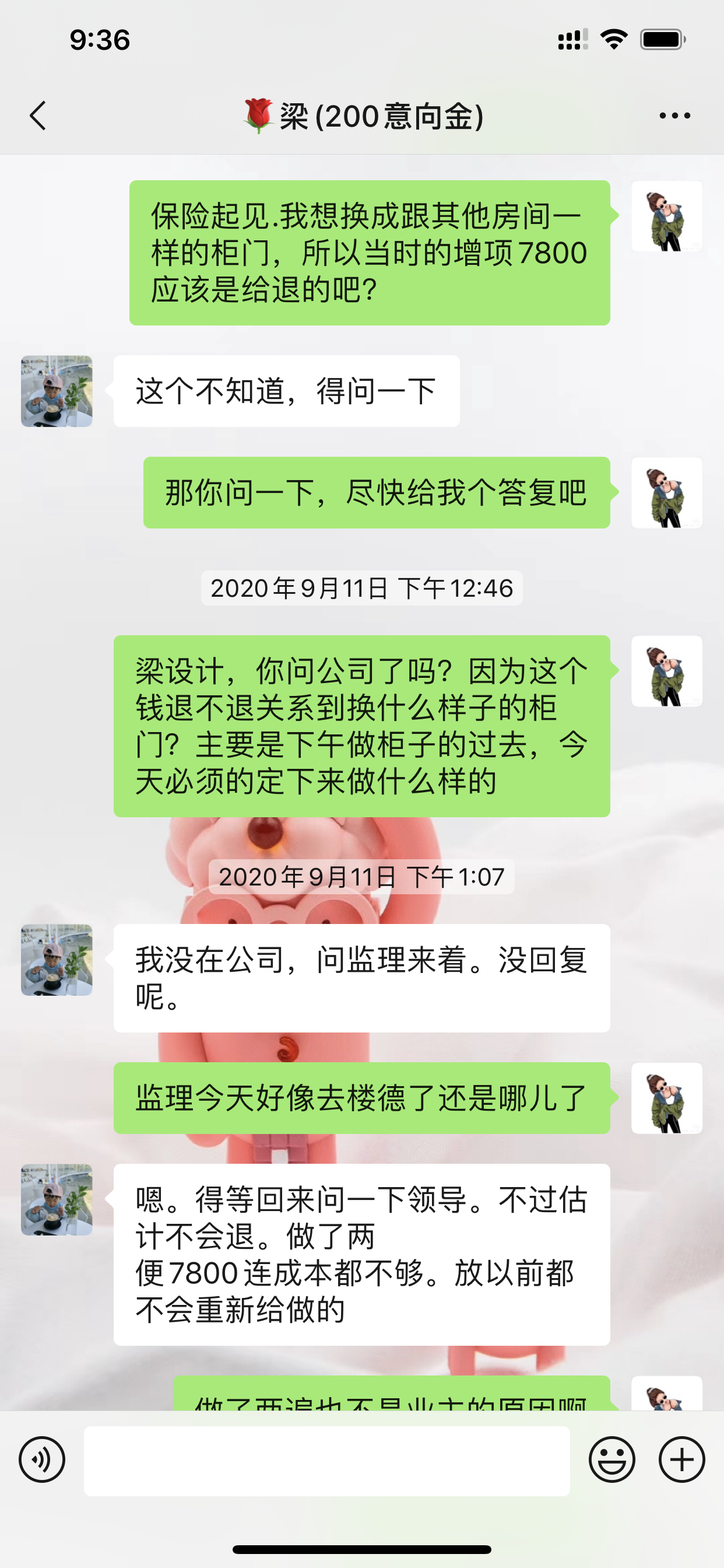Image resolution: width=724 pixels, height=1568 pixels.
Task: Switch to voice message input
Action: pyautogui.click(x=42, y=1459)
